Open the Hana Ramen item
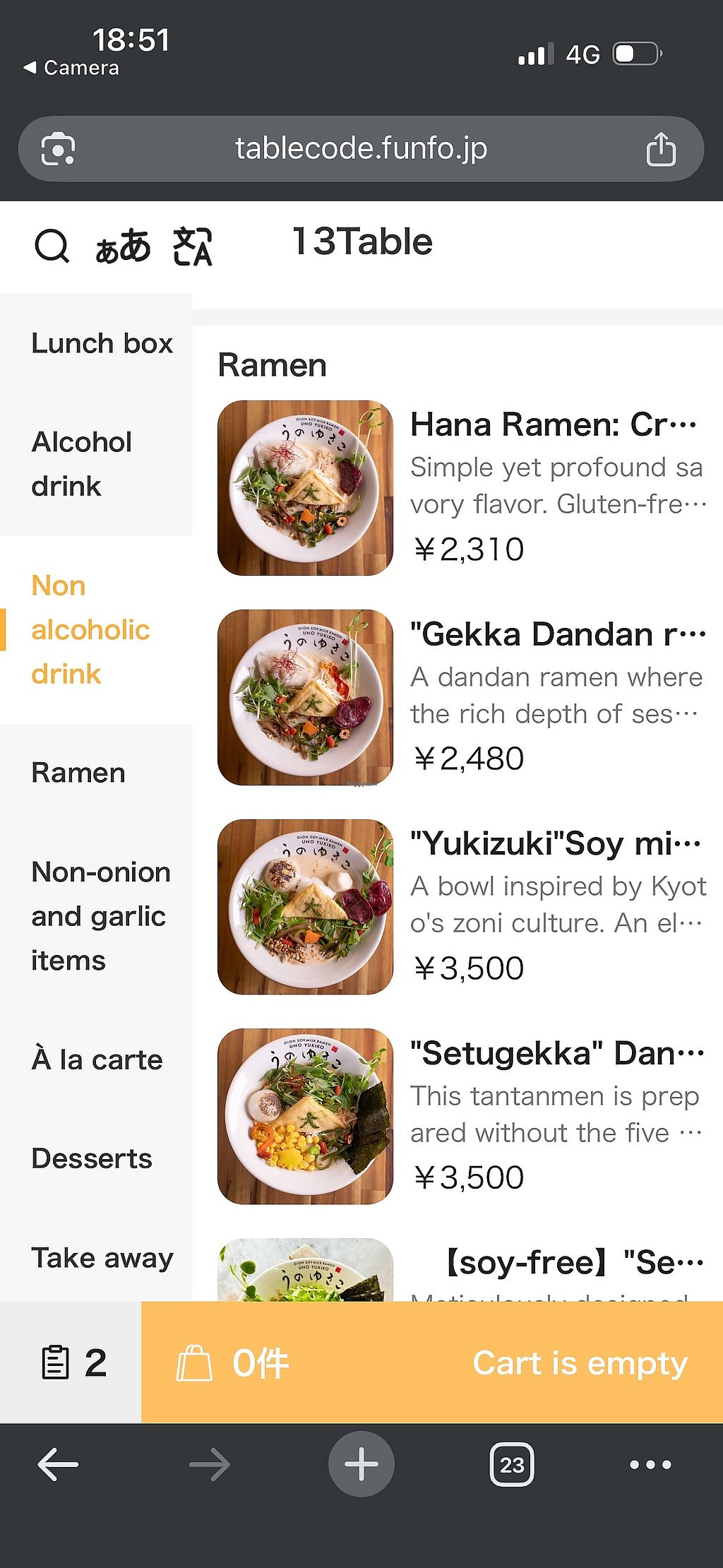The image size is (723, 1568). pyautogui.click(x=462, y=487)
